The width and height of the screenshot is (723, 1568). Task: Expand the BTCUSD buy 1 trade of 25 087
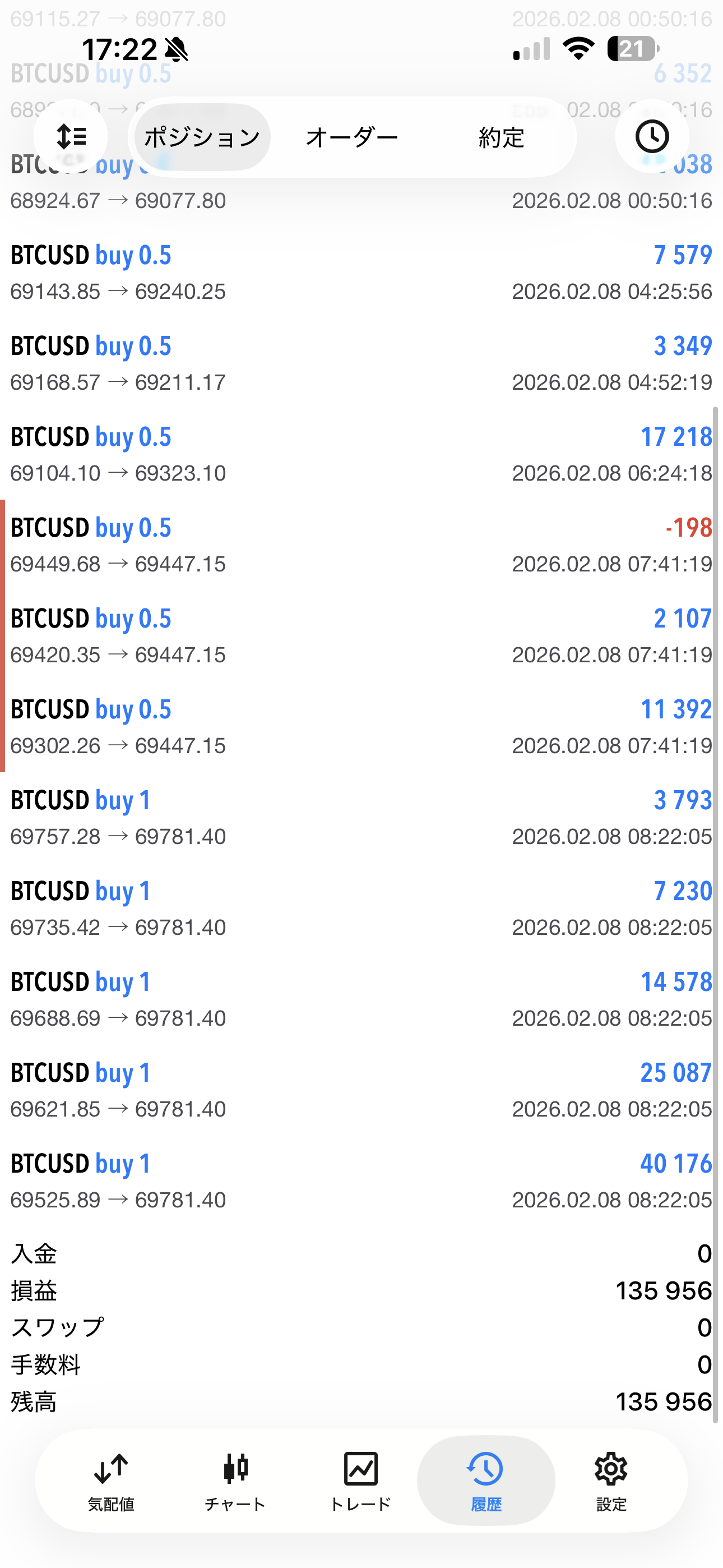coord(361,1090)
